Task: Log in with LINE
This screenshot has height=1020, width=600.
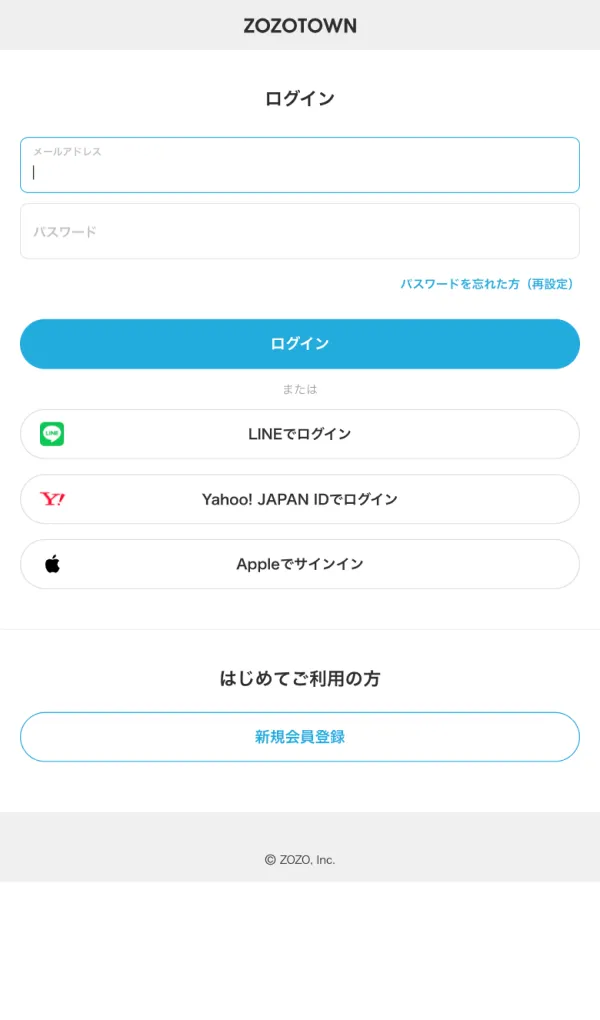Action: coord(300,434)
